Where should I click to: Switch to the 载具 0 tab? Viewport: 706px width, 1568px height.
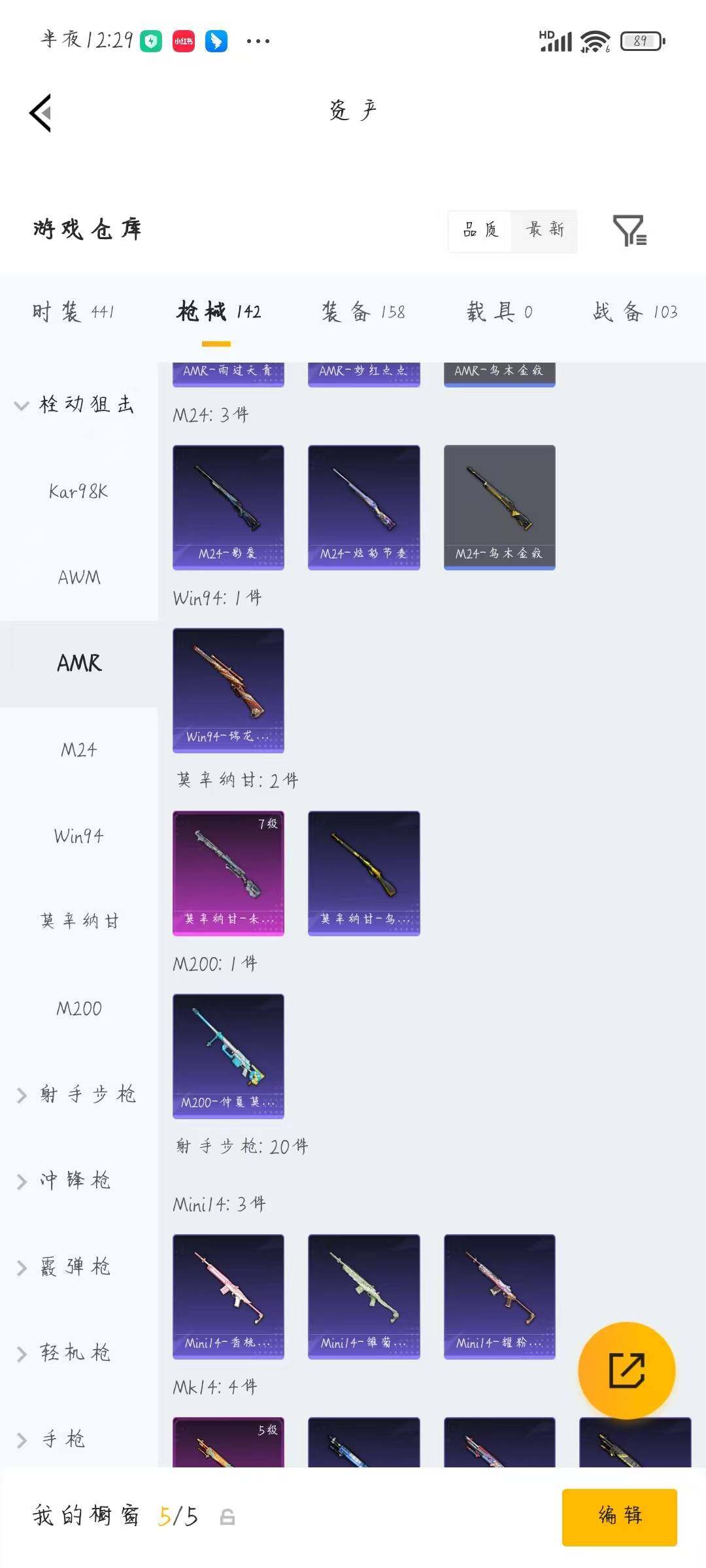[x=499, y=312]
